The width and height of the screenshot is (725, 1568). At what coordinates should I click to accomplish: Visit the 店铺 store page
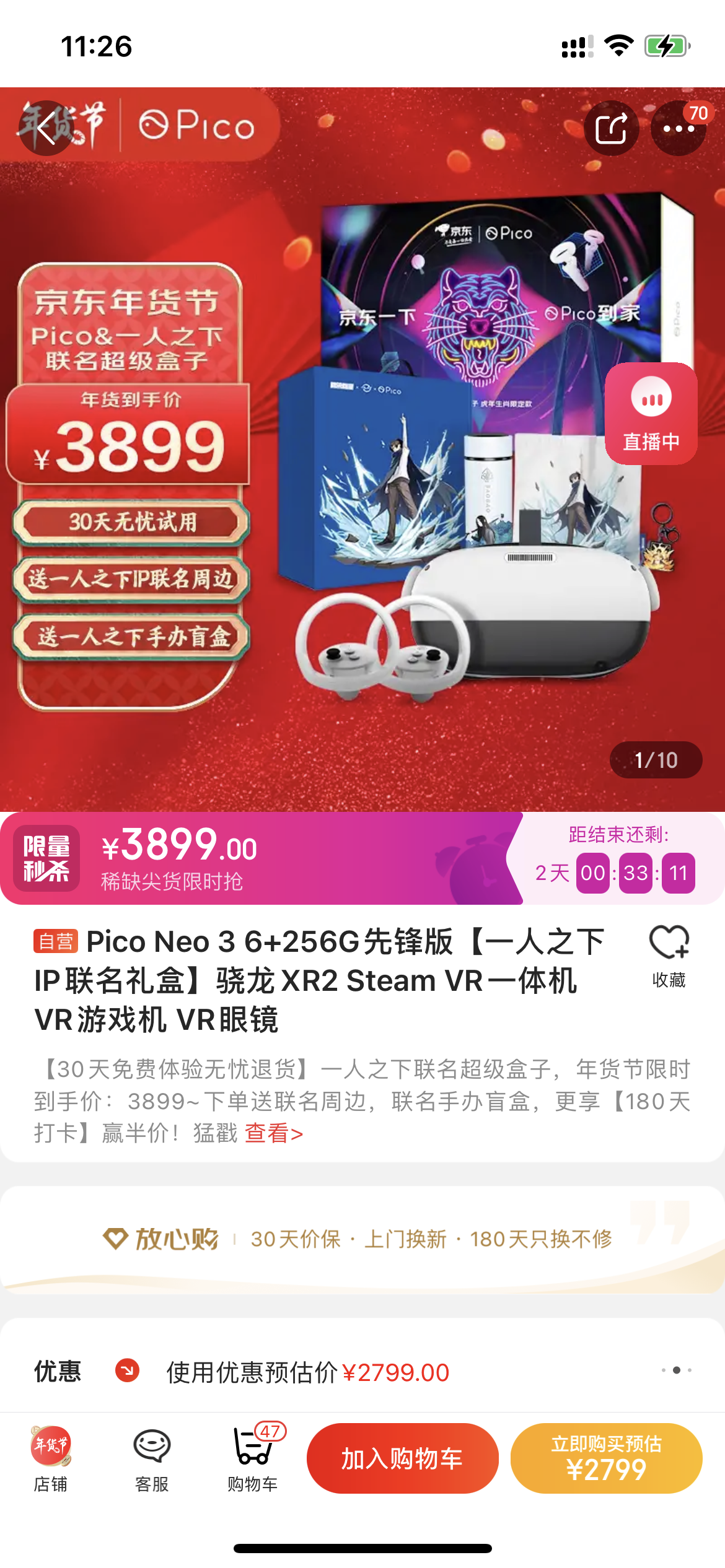coord(51,1458)
